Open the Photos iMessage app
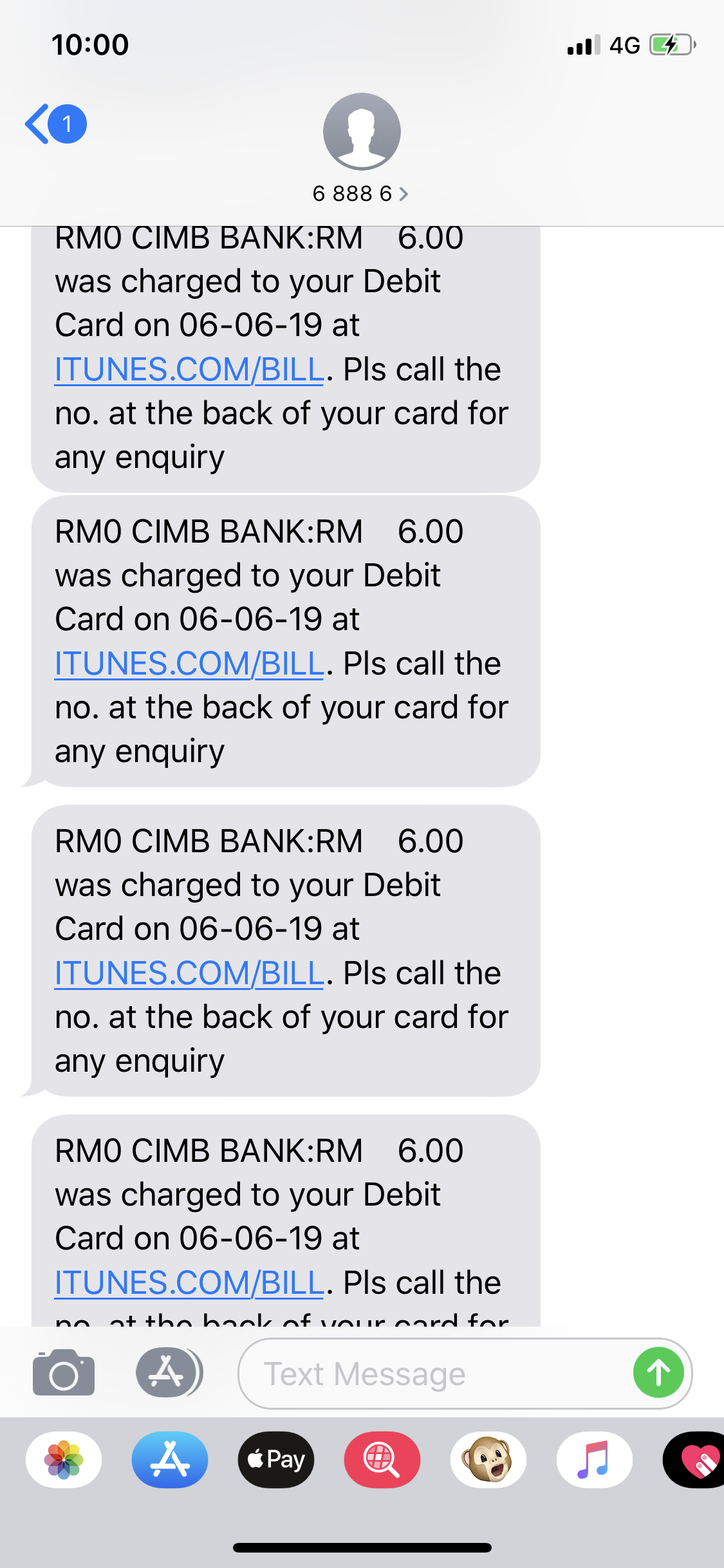Screen dimensions: 724x1568 point(64,1460)
